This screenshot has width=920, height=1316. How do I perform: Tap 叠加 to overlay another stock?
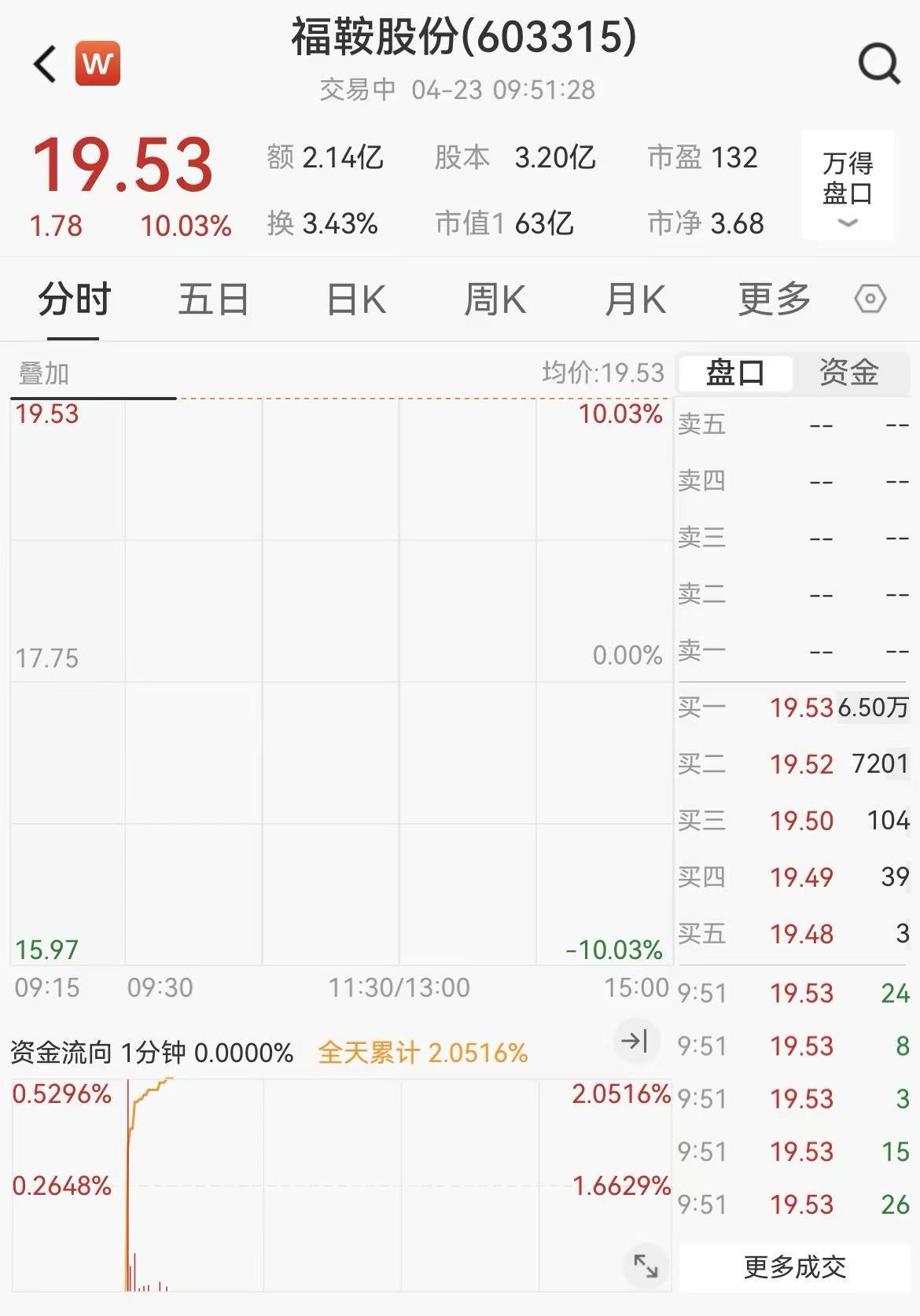click(x=44, y=373)
